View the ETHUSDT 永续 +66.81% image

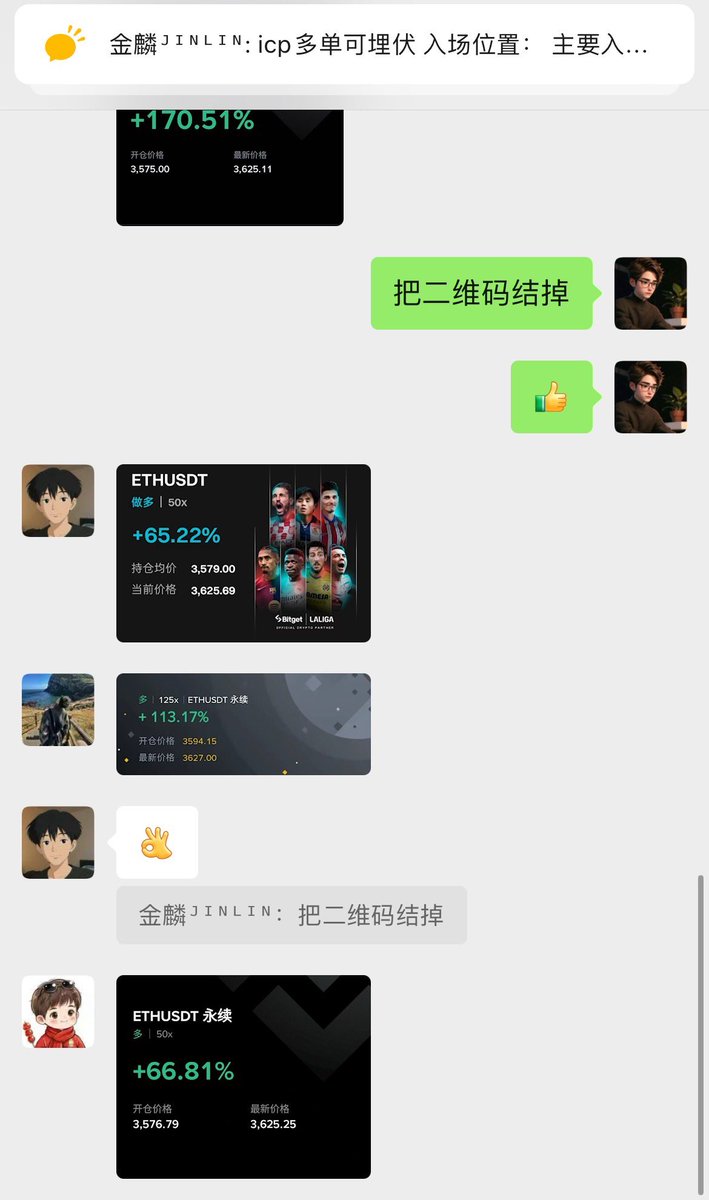click(x=243, y=1076)
